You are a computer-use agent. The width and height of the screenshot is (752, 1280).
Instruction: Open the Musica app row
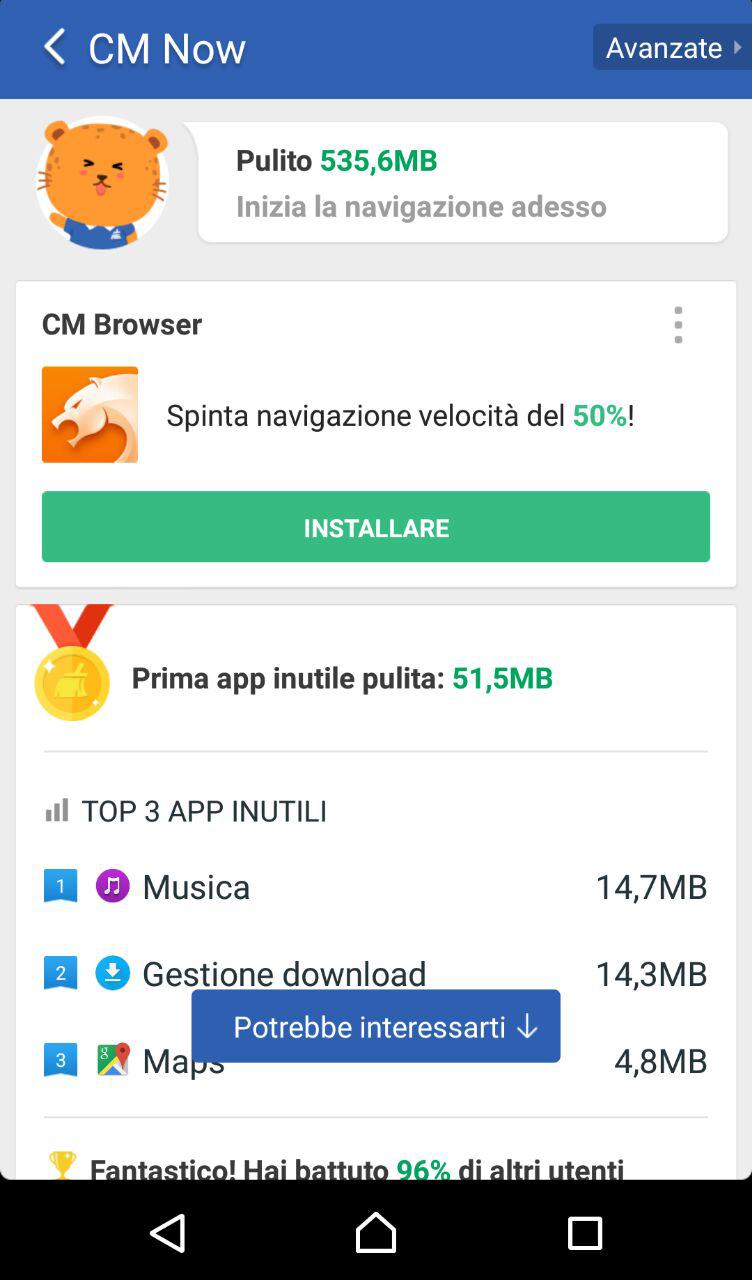click(x=376, y=887)
